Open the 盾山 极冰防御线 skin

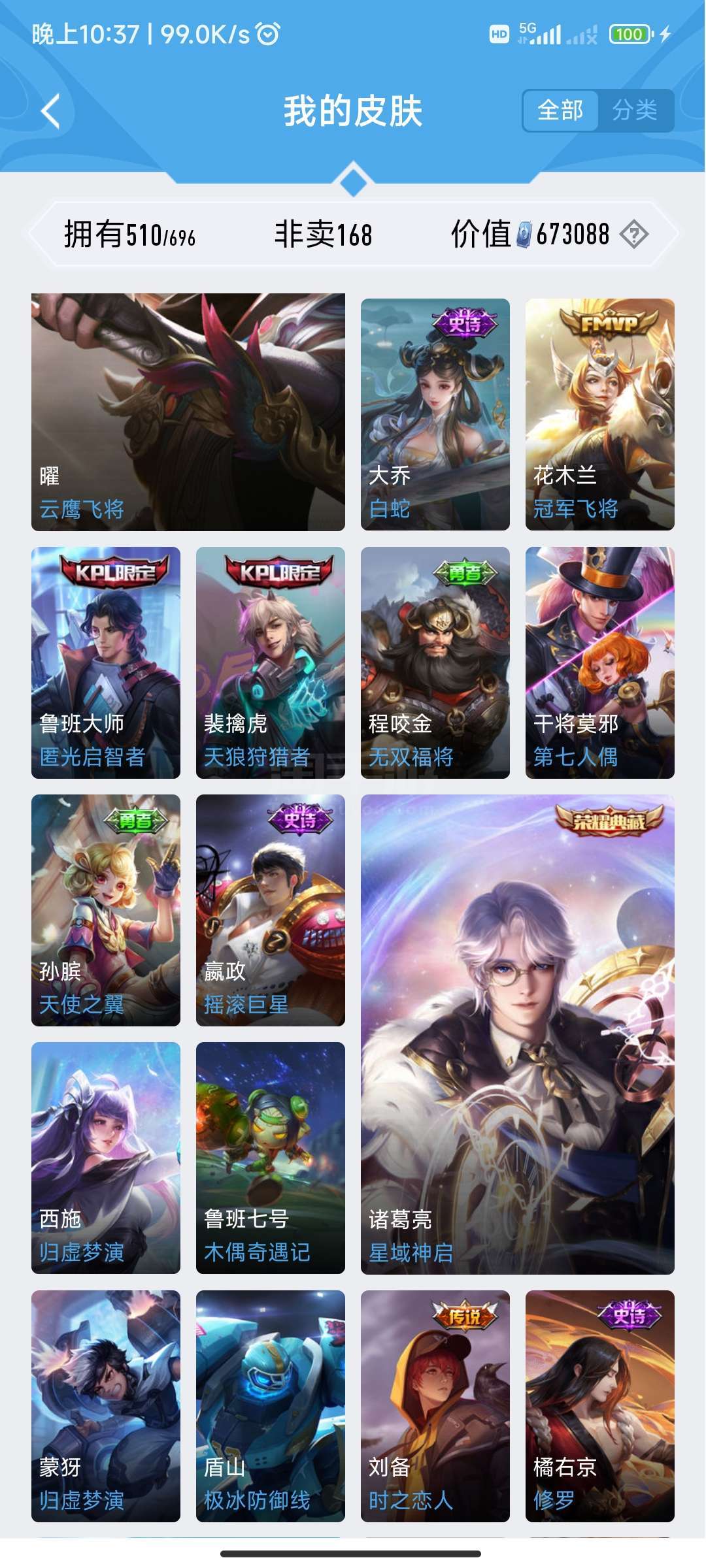coord(271,1406)
